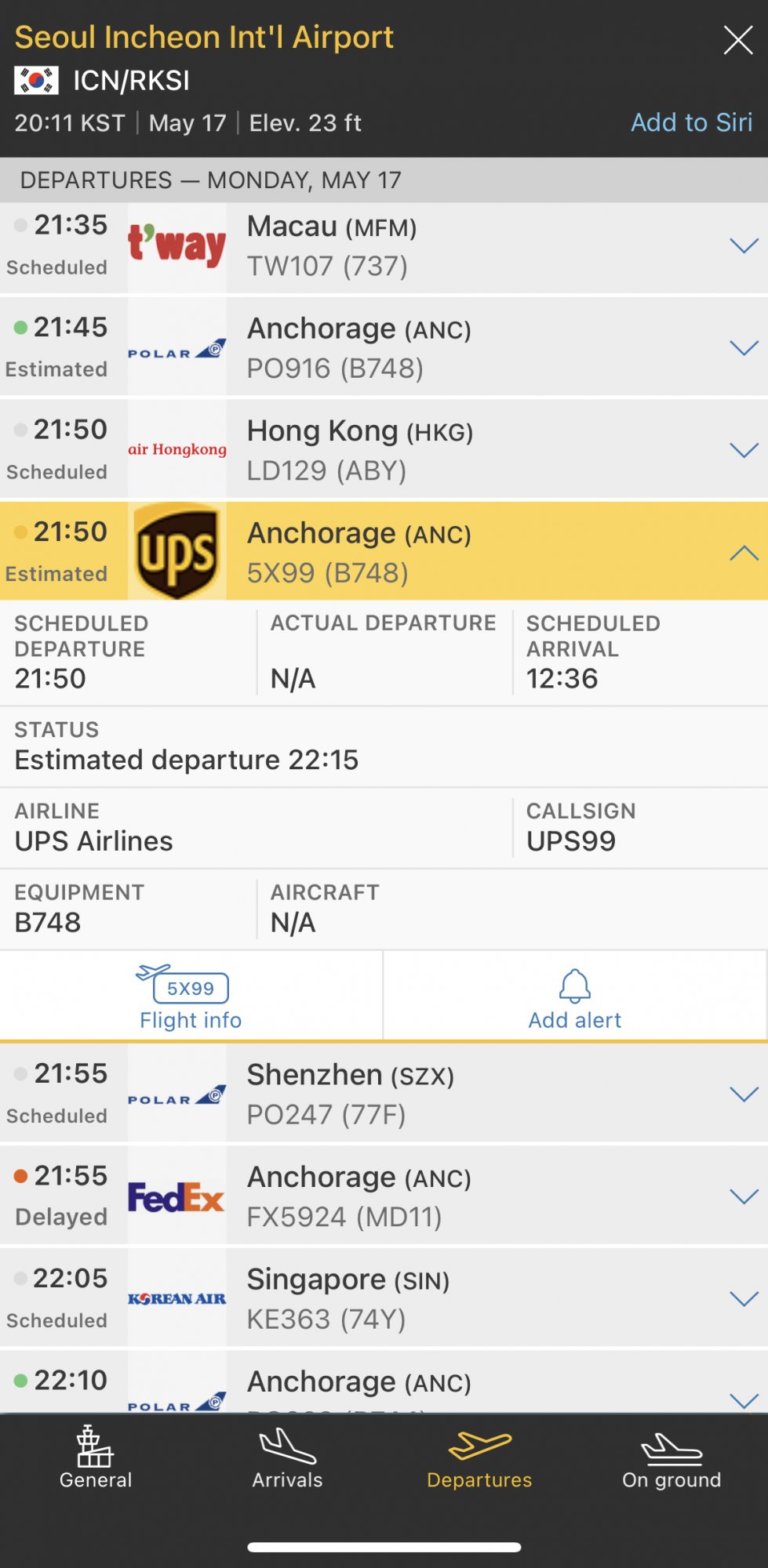Close the Seoul Incheon airport panel
The width and height of the screenshot is (768, 1568).
[x=737, y=40]
